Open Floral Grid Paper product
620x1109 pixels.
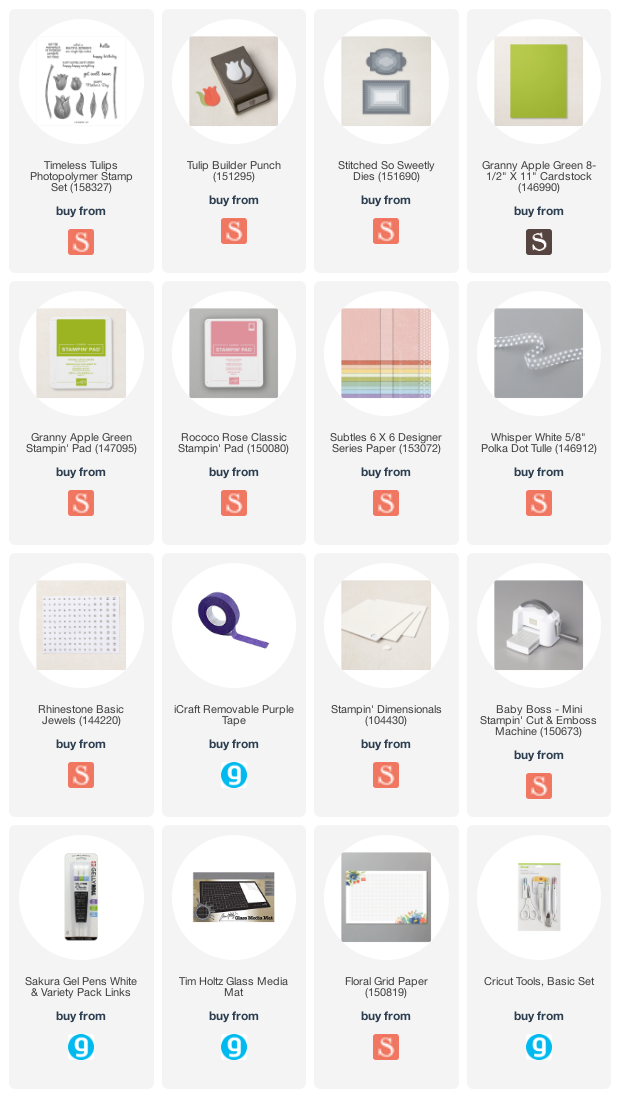(386, 896)
